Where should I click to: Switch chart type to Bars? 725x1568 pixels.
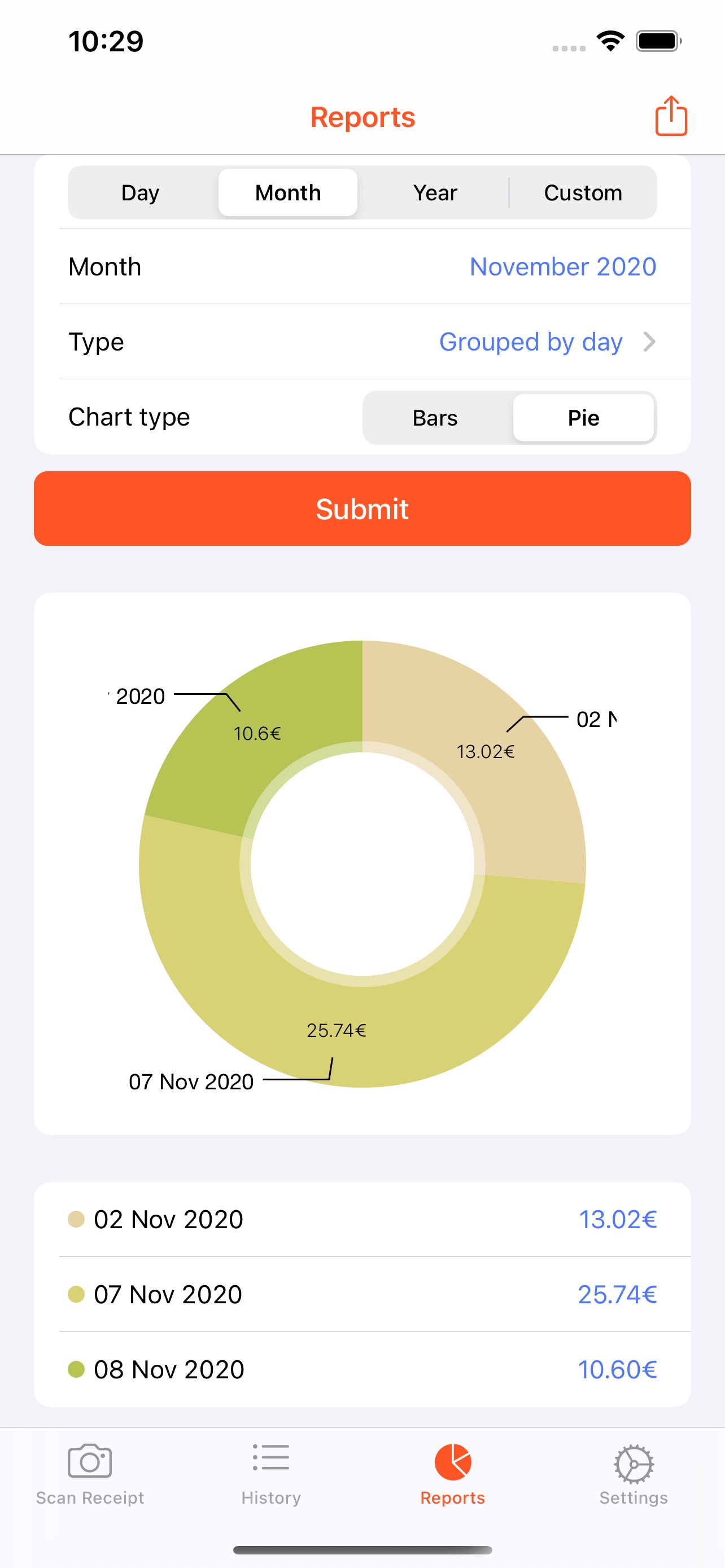click(435, 418)
